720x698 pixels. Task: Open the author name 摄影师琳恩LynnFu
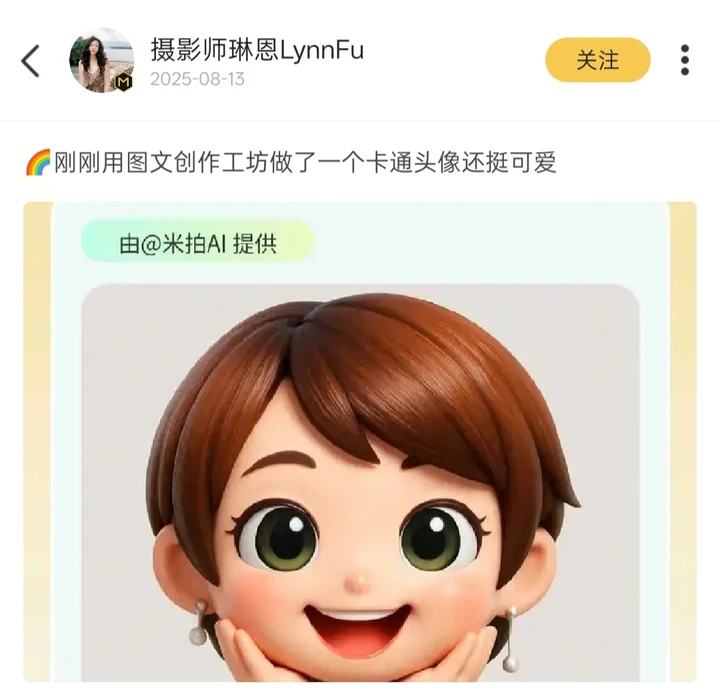(257, 49)
